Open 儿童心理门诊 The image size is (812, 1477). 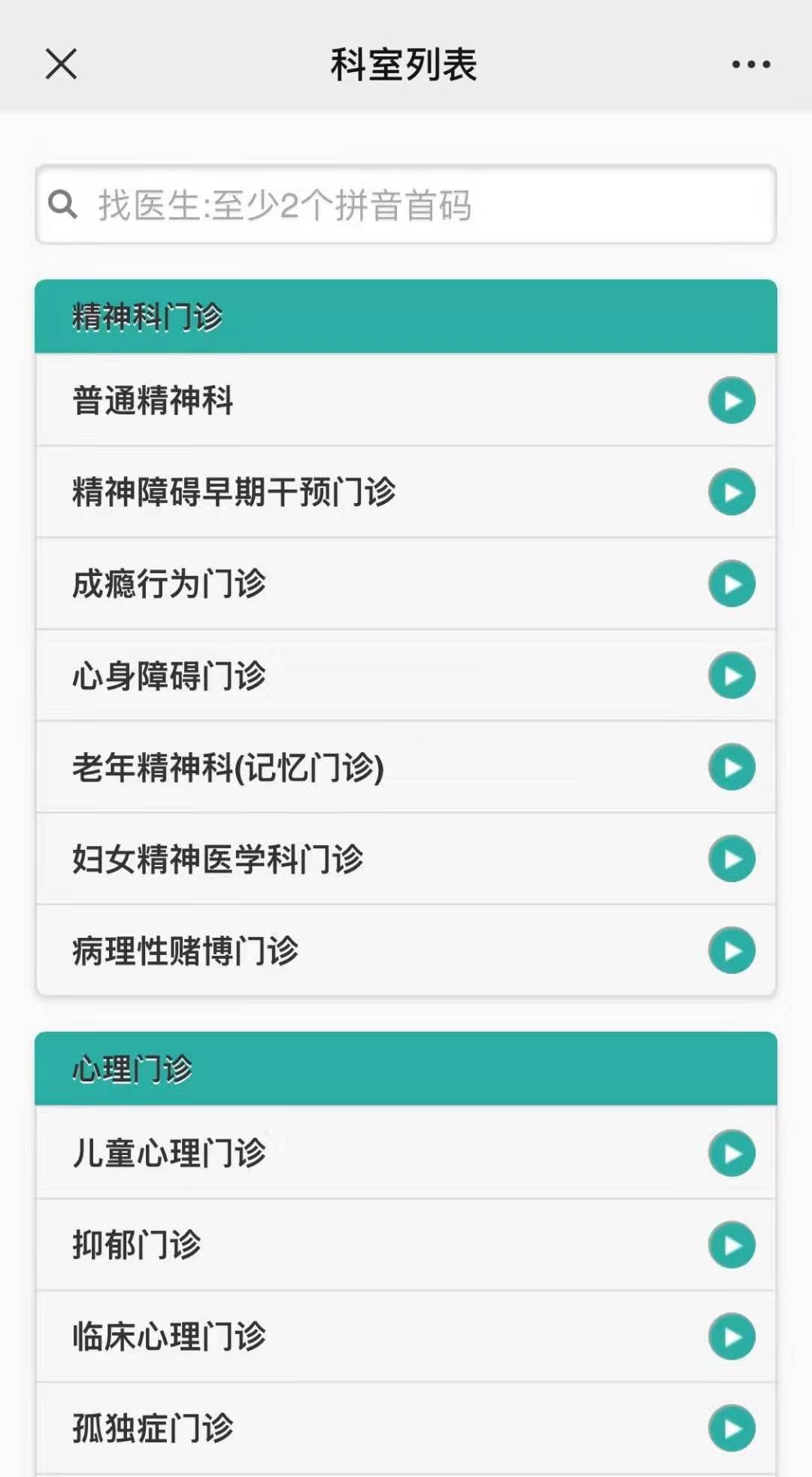pyautogui.click(x=406, y=1153)
